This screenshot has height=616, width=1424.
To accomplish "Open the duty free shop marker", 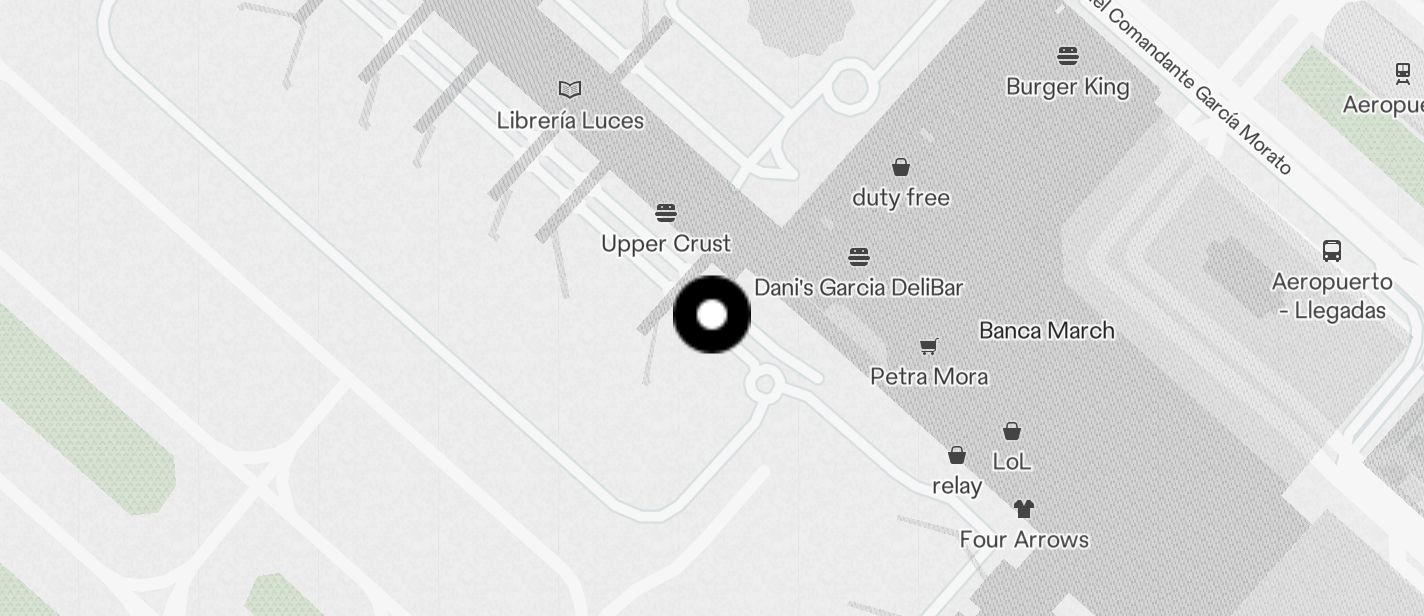I will coord(901,167).
